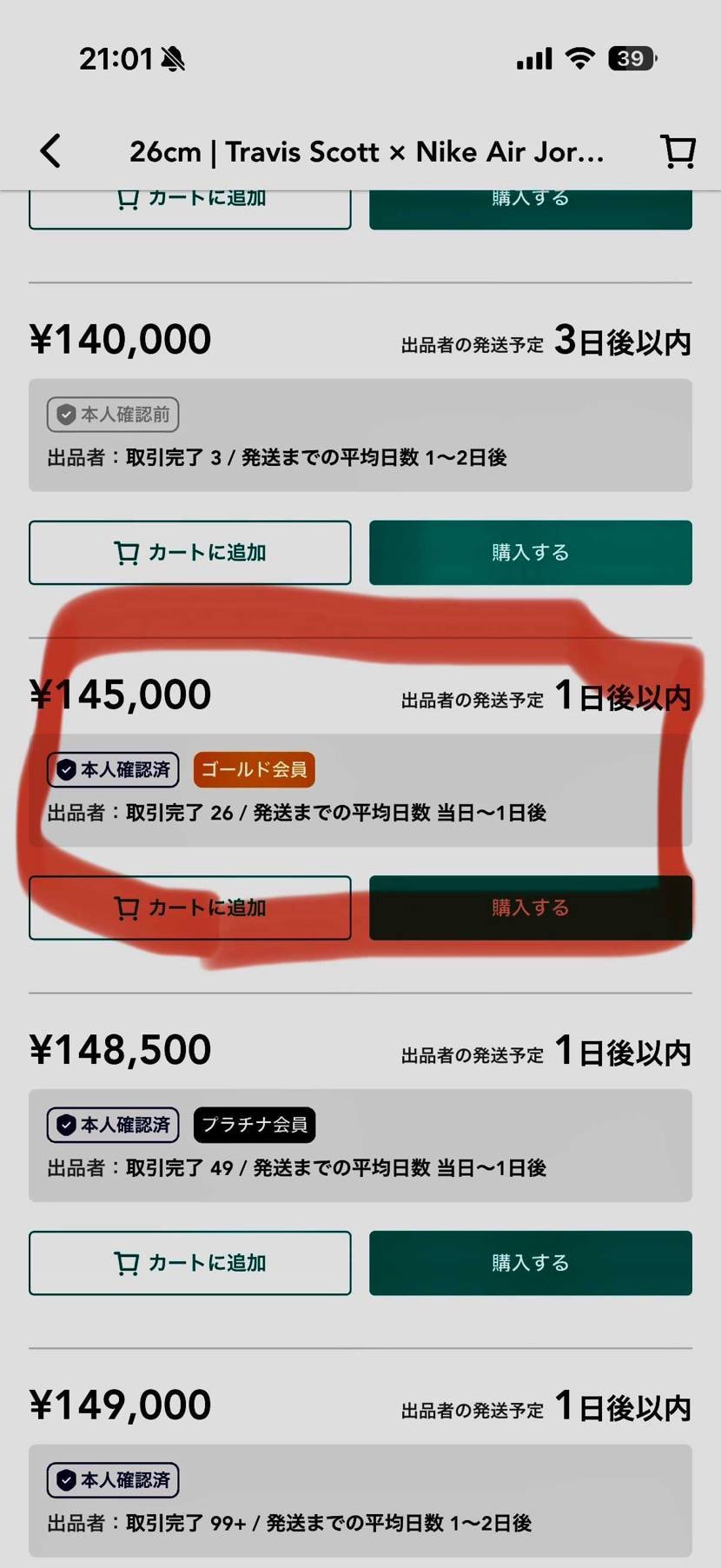Image resolution: width=721 pixels, height=1568 pixels.
Task: Tap the 本人確認済 badge on the ¥148,500 listing
Action: (x=112, y=1124)
